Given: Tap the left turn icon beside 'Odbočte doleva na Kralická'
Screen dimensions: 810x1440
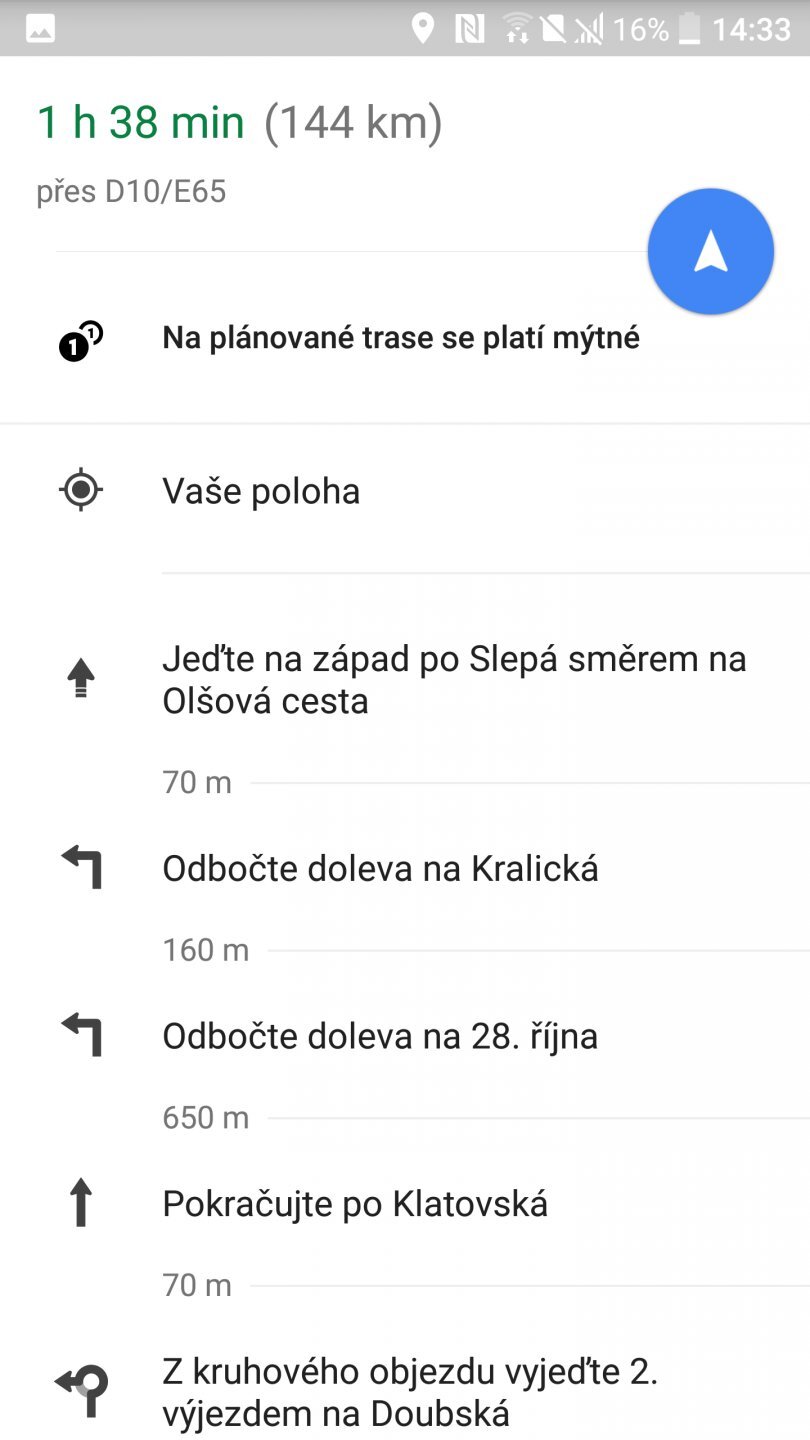Looking at the screenshot, I should 80,868.
